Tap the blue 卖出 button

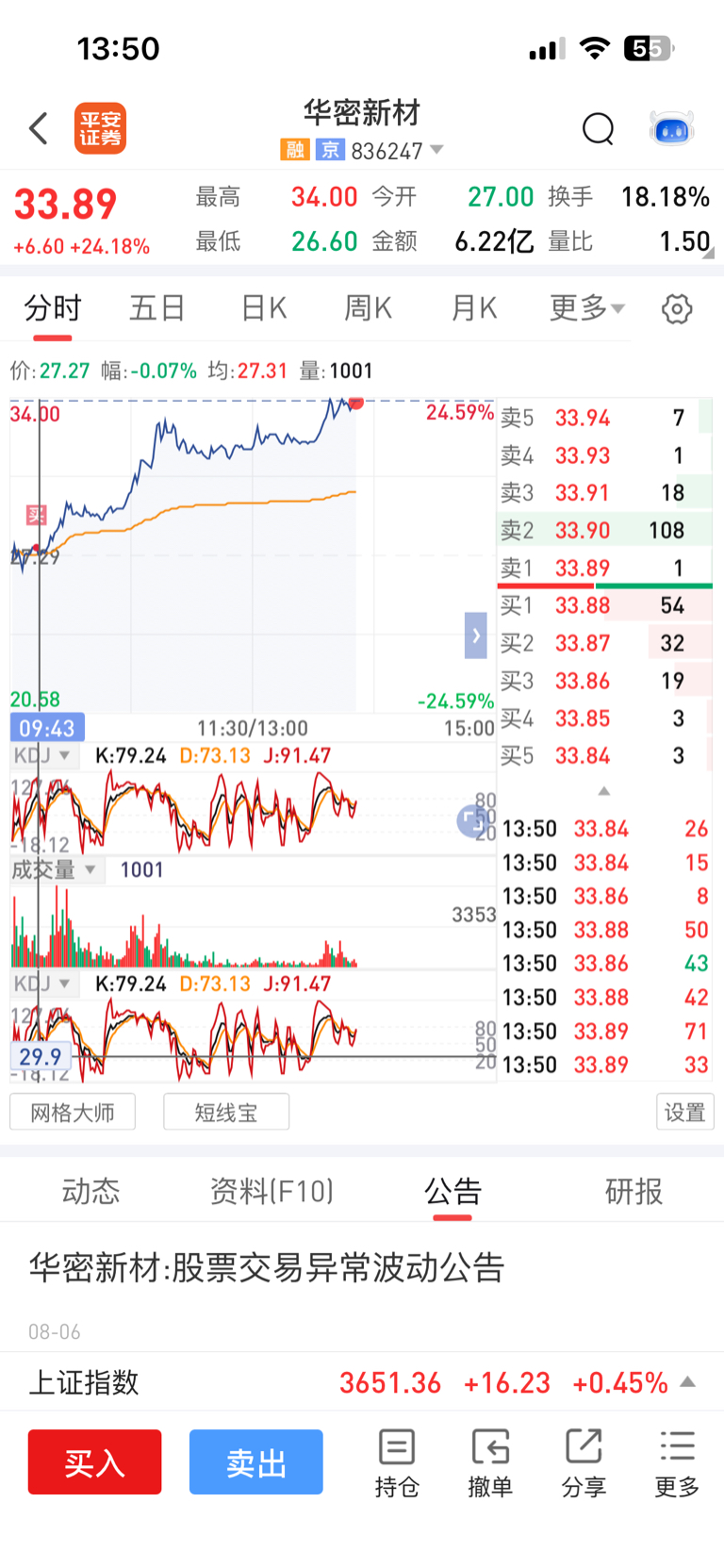tap(255, 1462)
